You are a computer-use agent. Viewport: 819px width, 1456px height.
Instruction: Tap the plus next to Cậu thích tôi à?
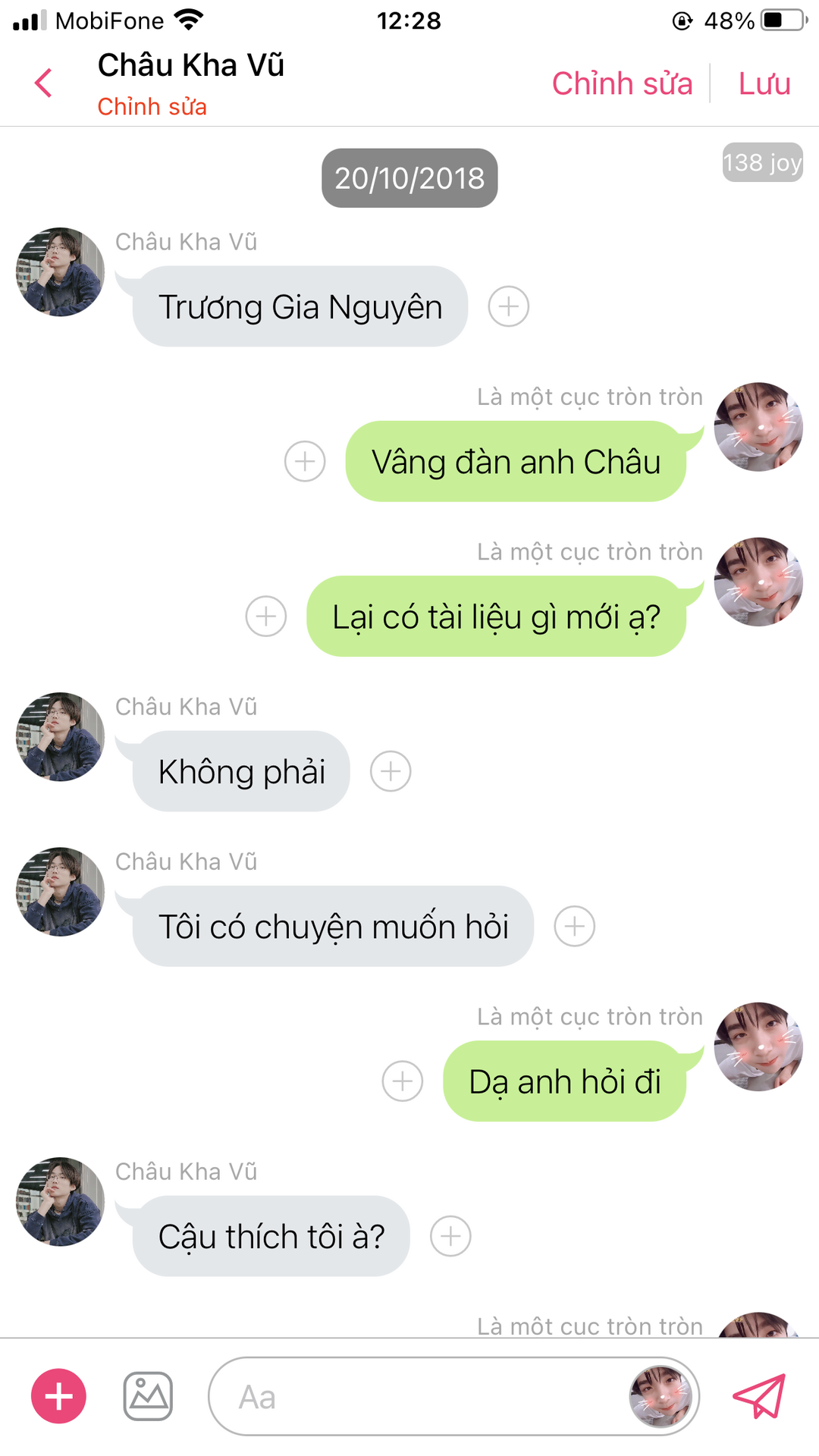[x=450, y=1236]
